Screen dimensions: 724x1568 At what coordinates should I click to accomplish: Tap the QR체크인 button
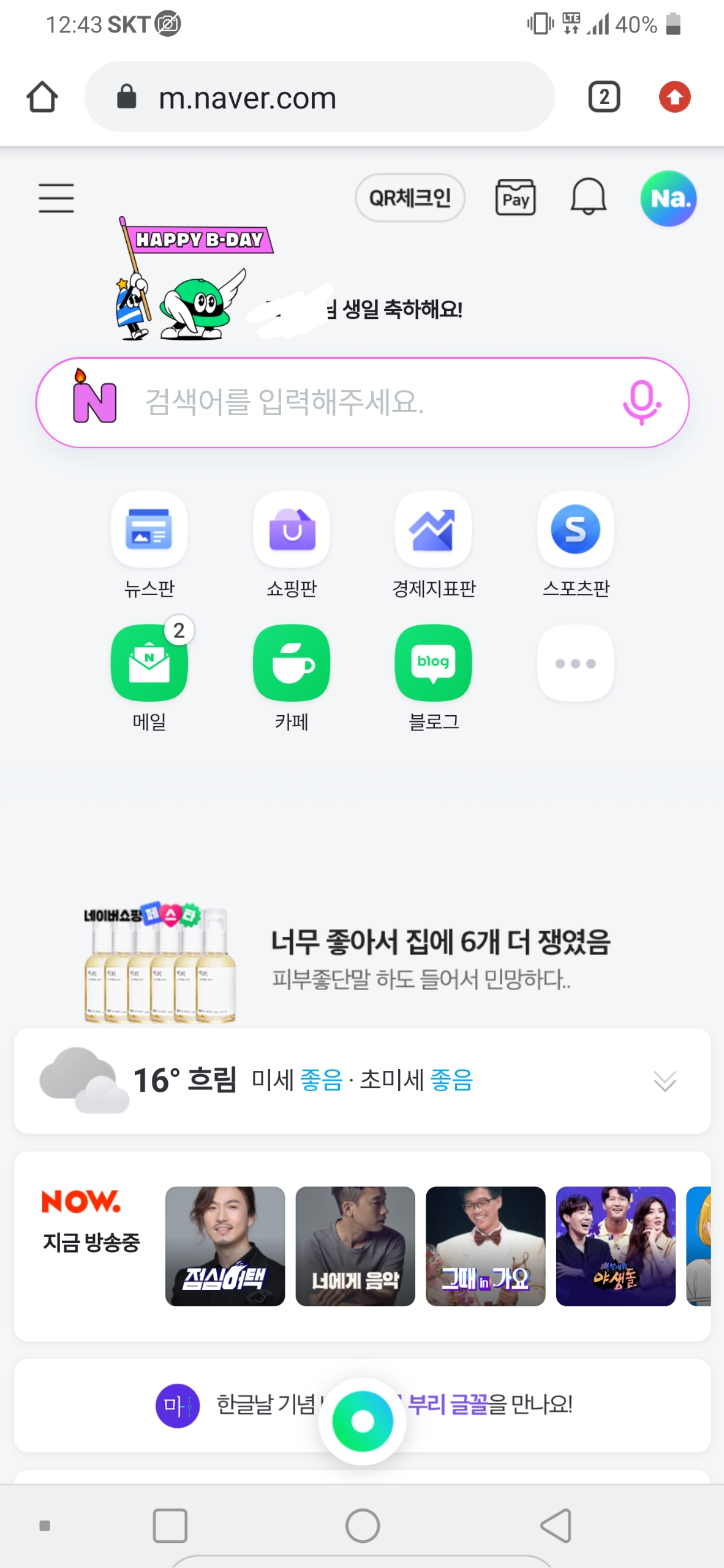(410, 198)
